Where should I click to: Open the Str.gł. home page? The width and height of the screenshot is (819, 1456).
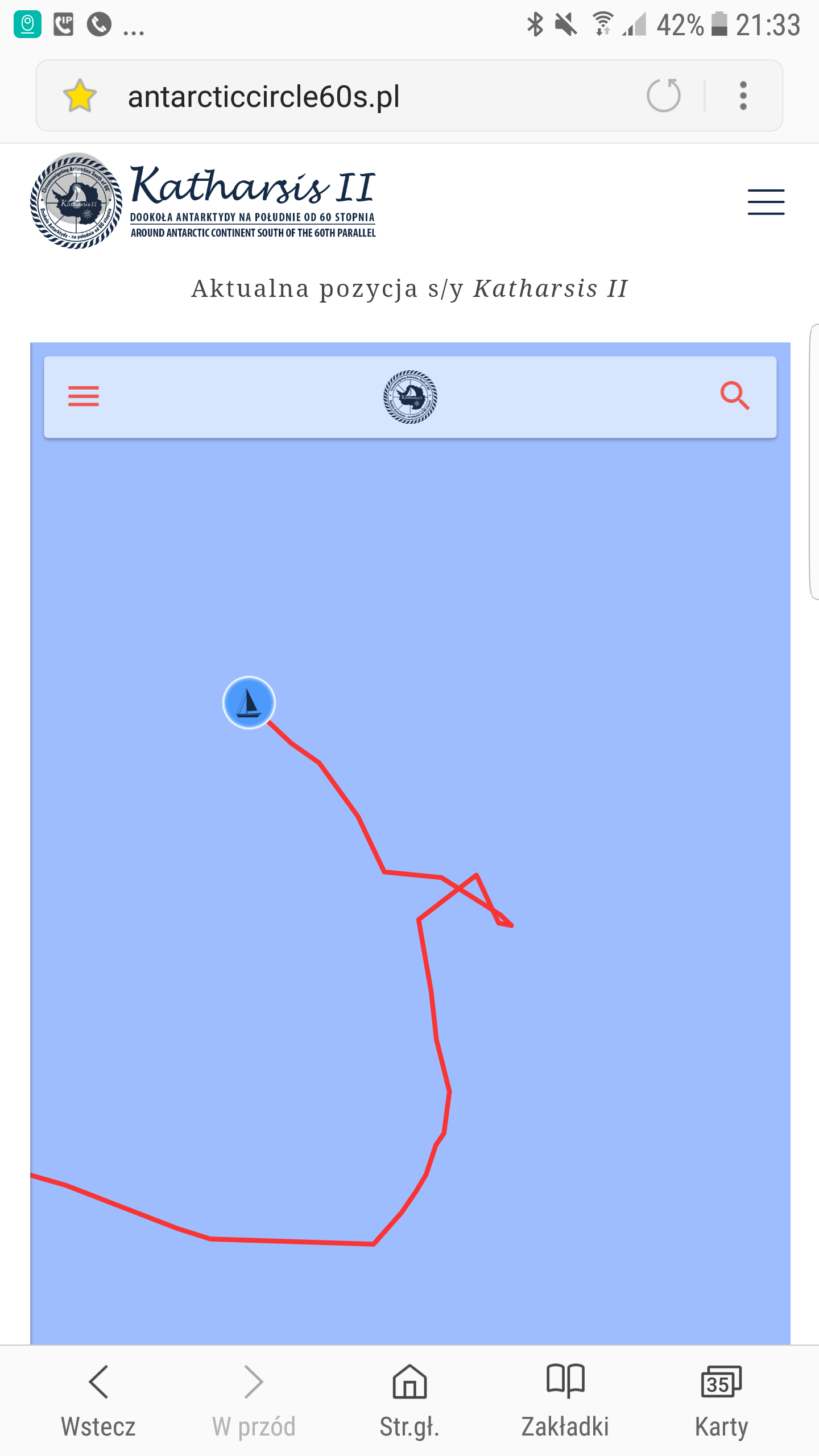pyautogui.click(x=409, y=1400)
